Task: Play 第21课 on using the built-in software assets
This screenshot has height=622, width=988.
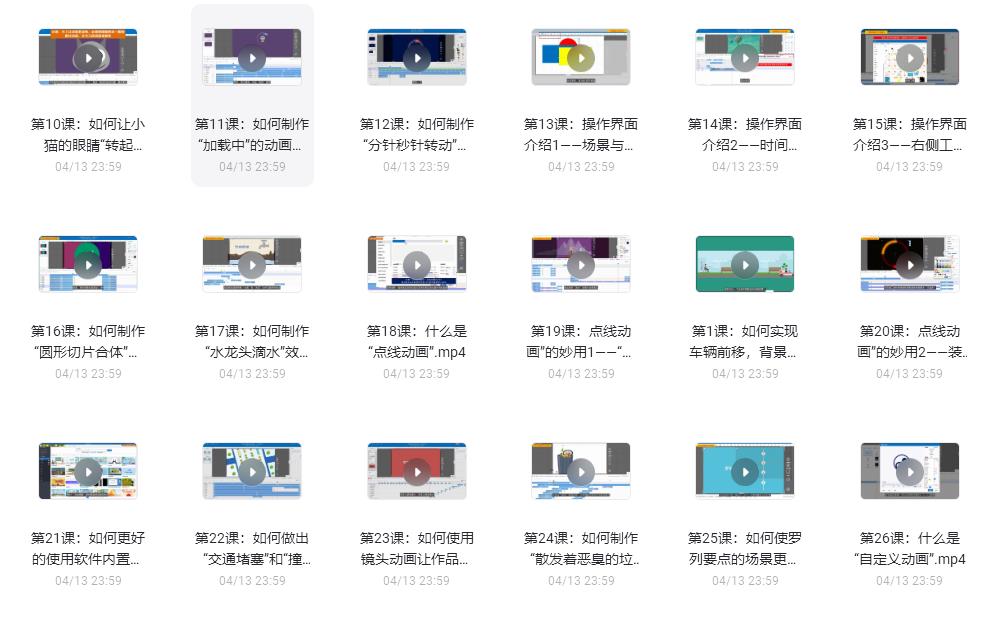Action: pos(88,472)
